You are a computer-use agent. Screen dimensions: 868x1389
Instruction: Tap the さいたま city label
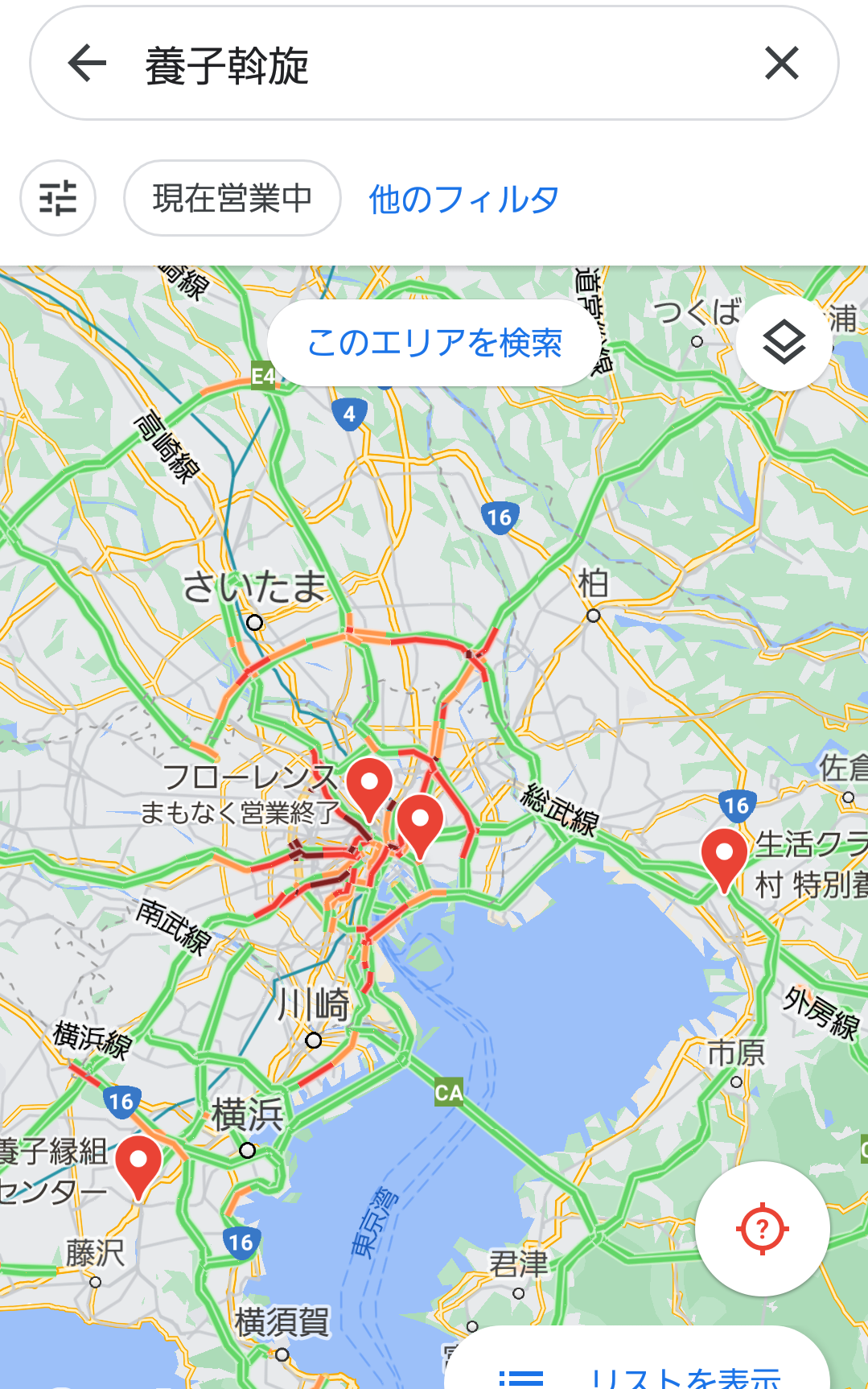tap(253, 589)
